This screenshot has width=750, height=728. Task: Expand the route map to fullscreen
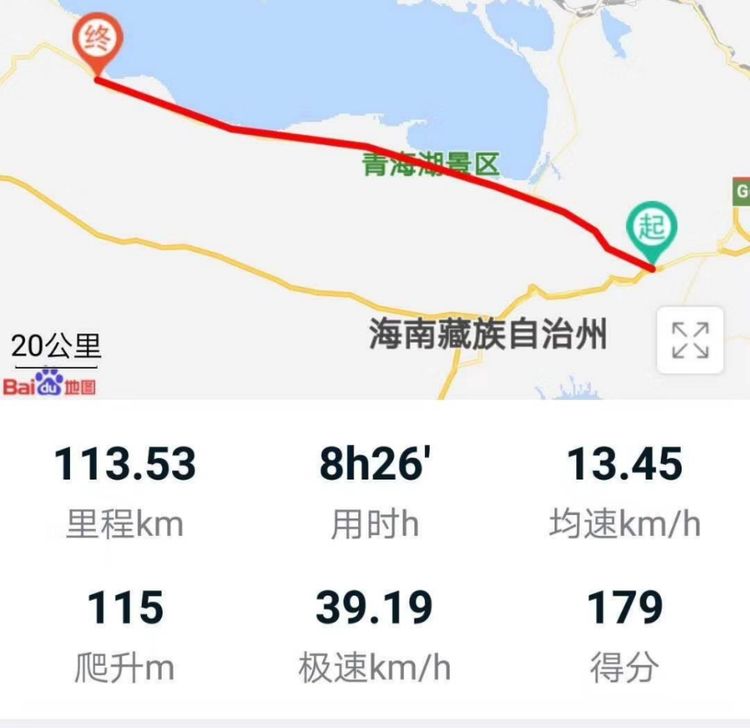coord(690,340)
